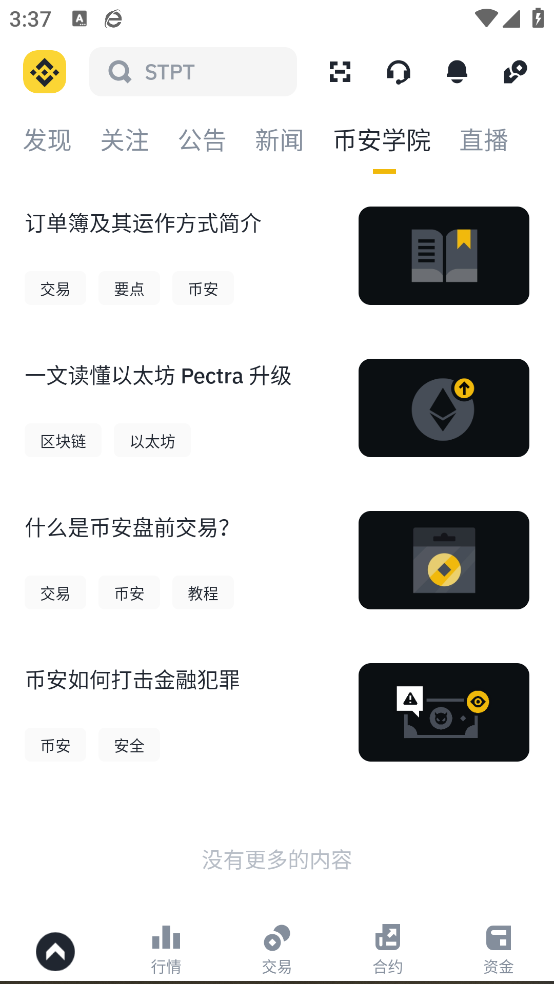The height and width of the screenshot is (984, 554).
Task: Contact customer support via headset icon
Action: click(398, 72)
